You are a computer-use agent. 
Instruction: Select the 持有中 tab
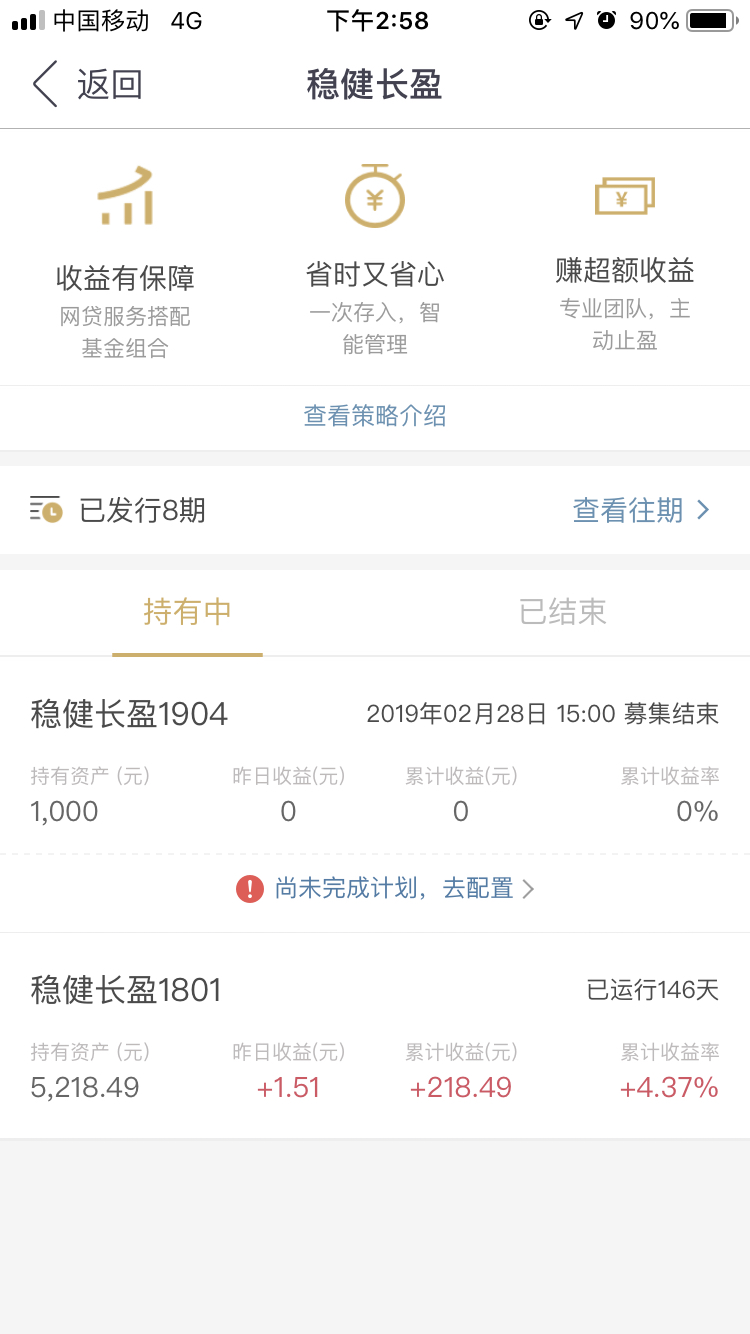(x=187, y=612)
